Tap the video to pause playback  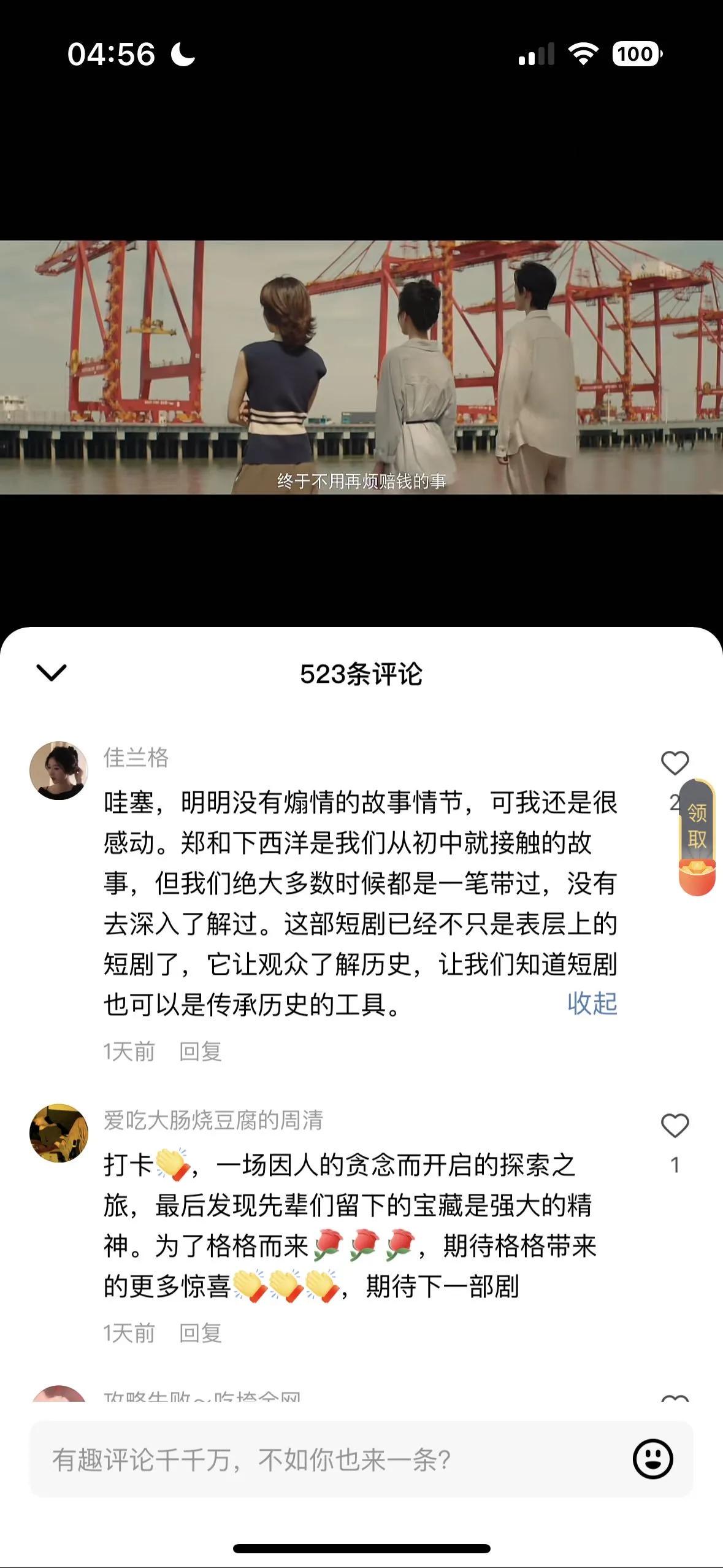click(361, 367)
